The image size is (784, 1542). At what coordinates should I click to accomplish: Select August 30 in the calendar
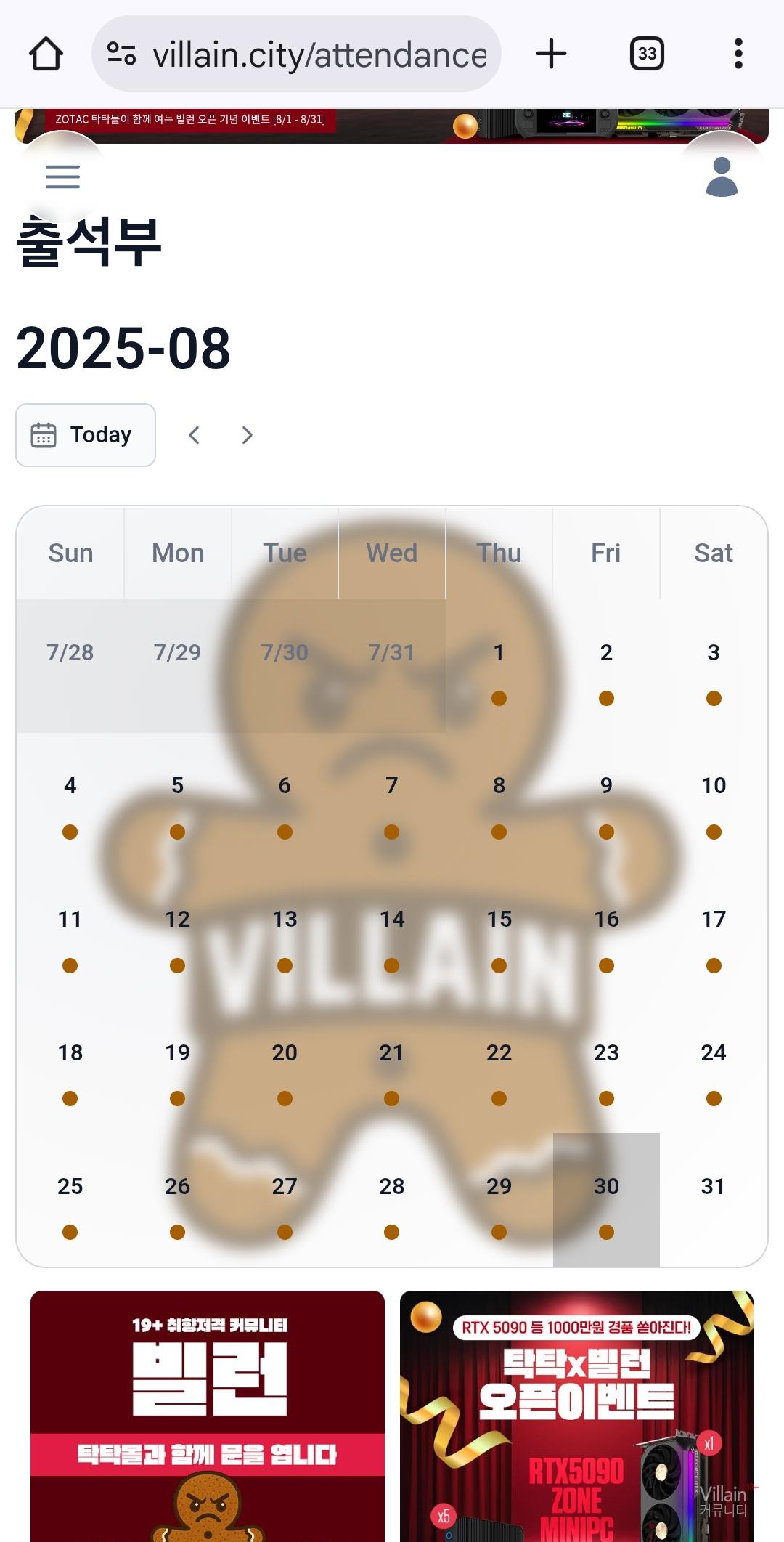tap(606, 1198)
